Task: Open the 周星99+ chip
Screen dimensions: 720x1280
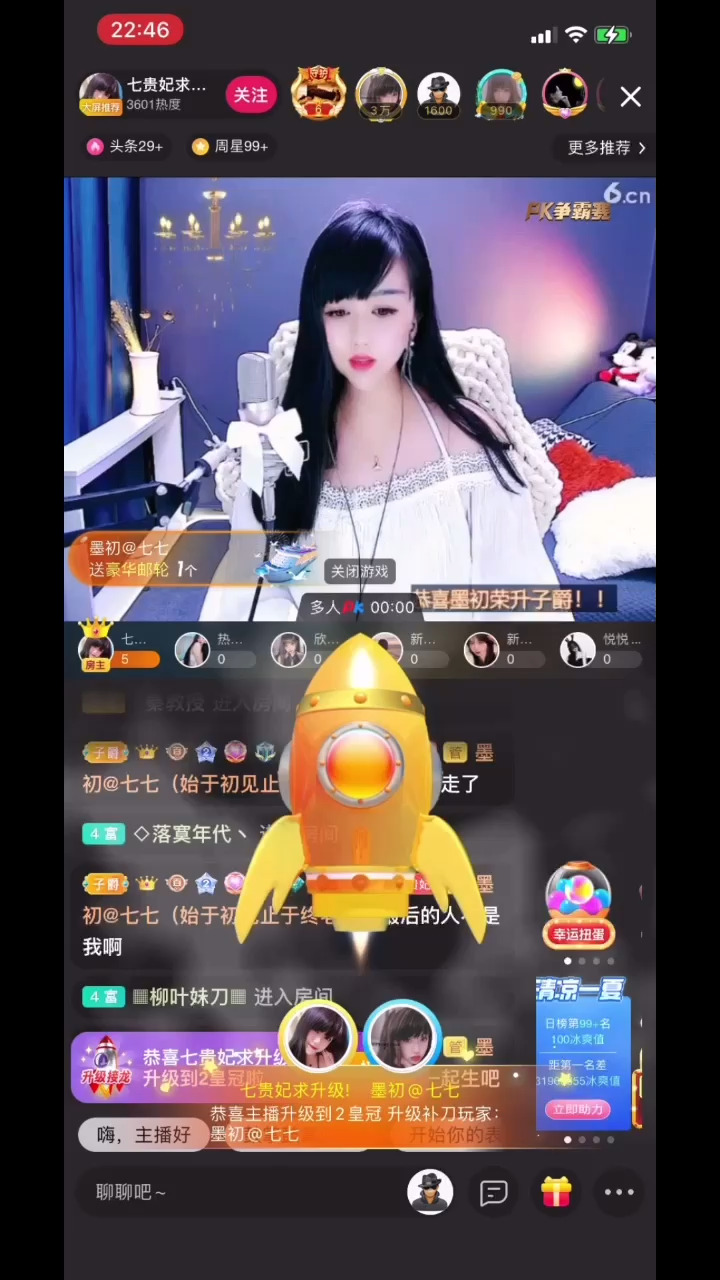Action: coord(230,146)
